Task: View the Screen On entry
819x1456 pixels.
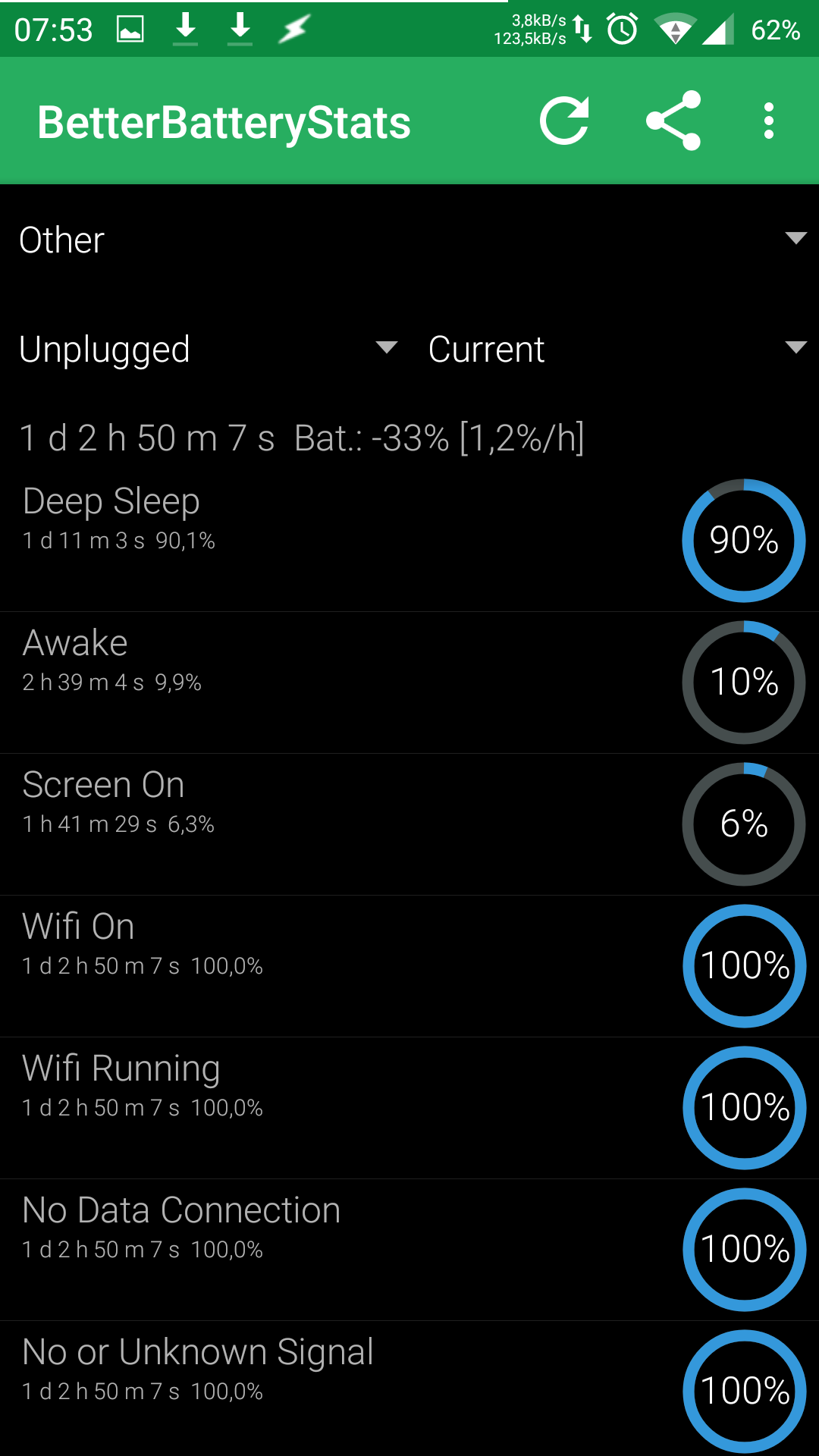Action: click(x=341, y=824)
